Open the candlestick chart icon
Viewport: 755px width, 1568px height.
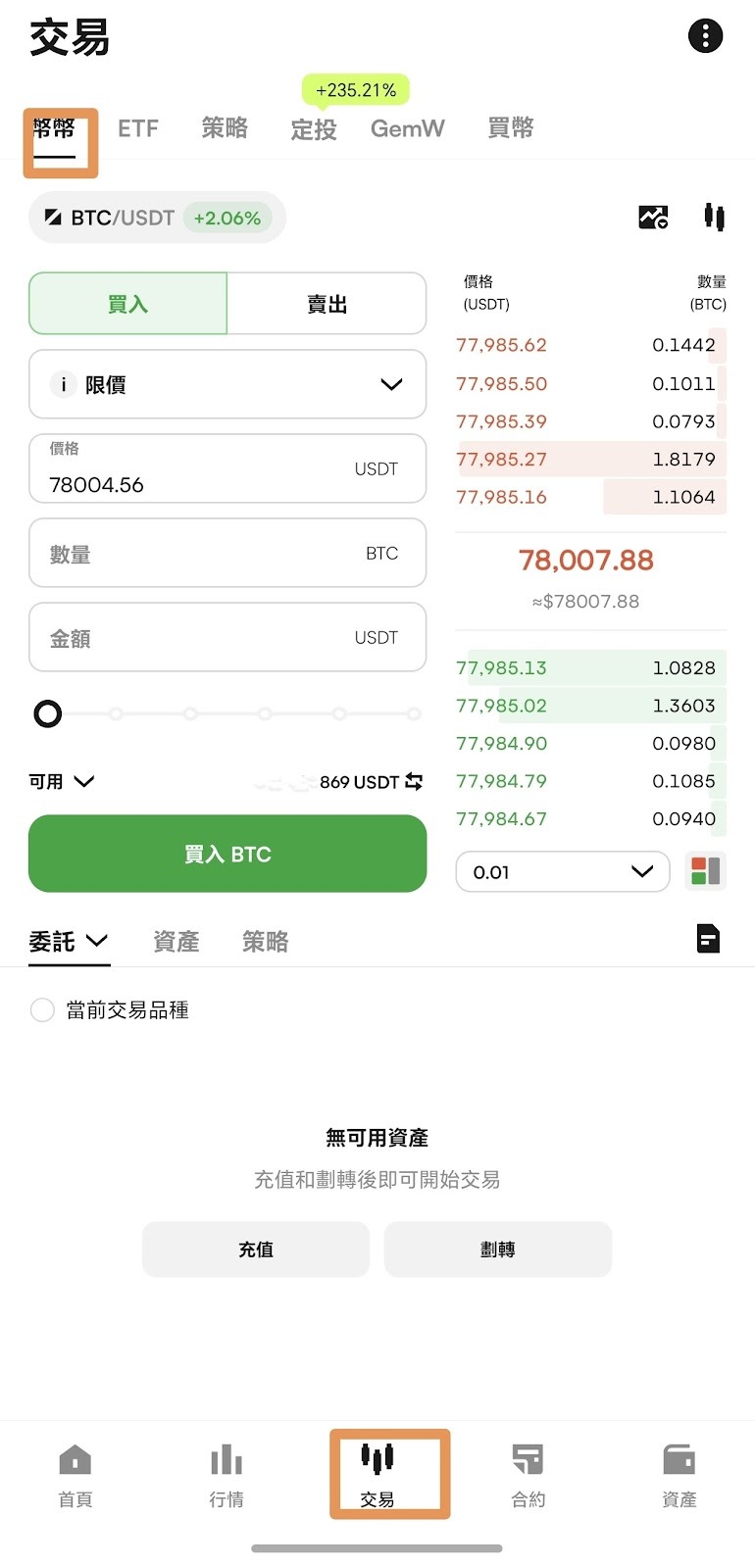[x=715, y=217]
